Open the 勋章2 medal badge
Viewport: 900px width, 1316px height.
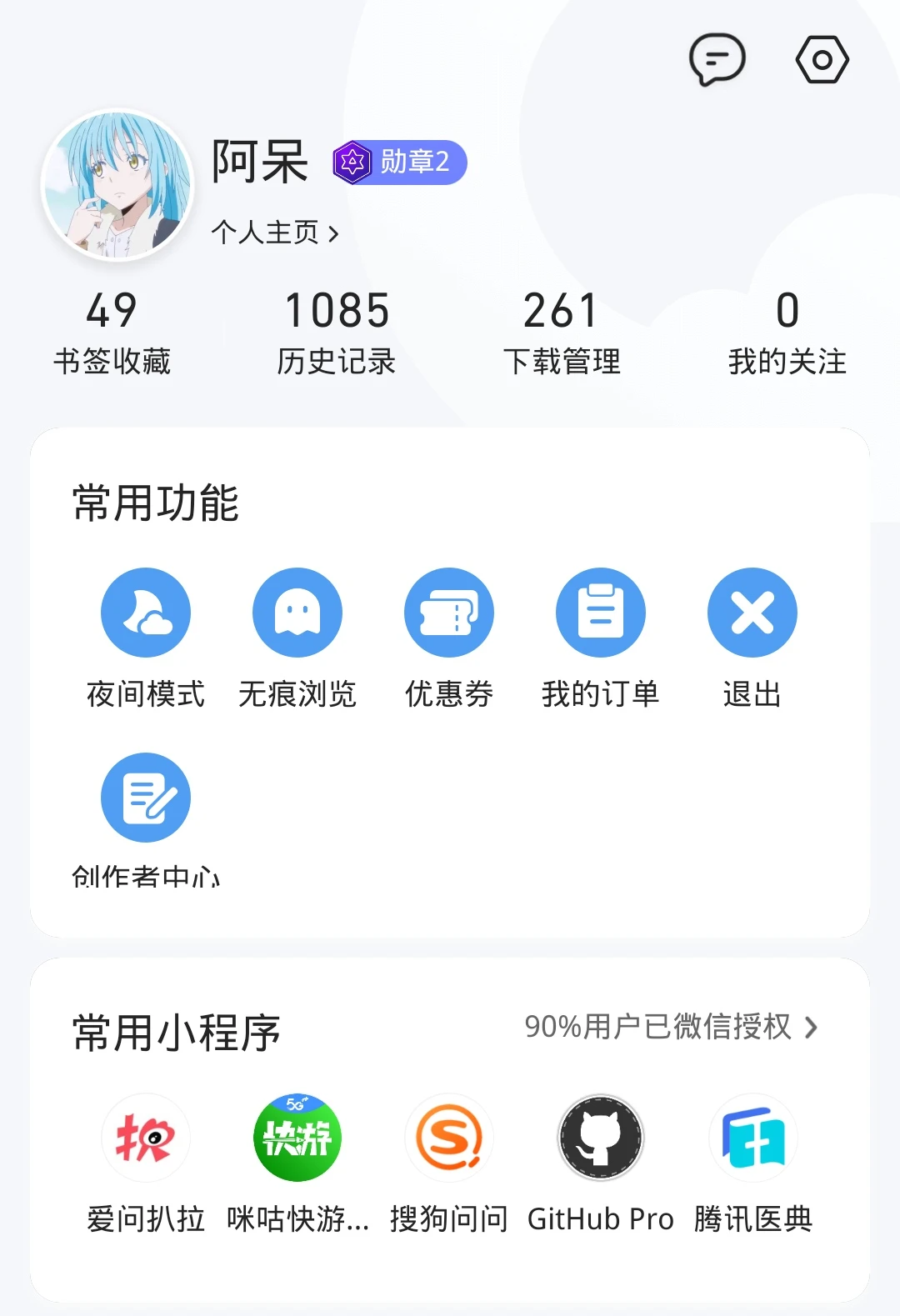[x=400, y=162]
